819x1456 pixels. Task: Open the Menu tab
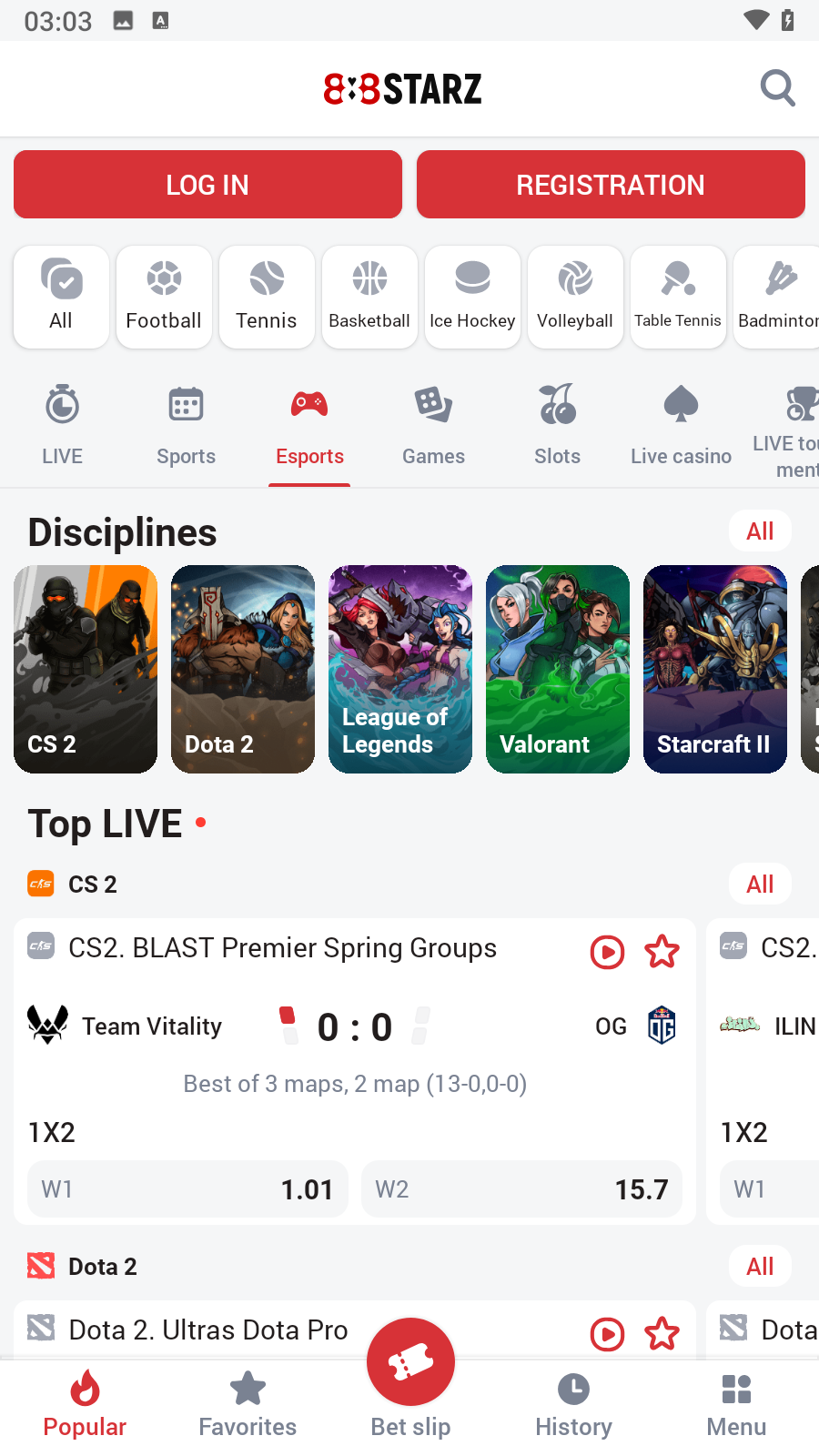click(736, 1406)
